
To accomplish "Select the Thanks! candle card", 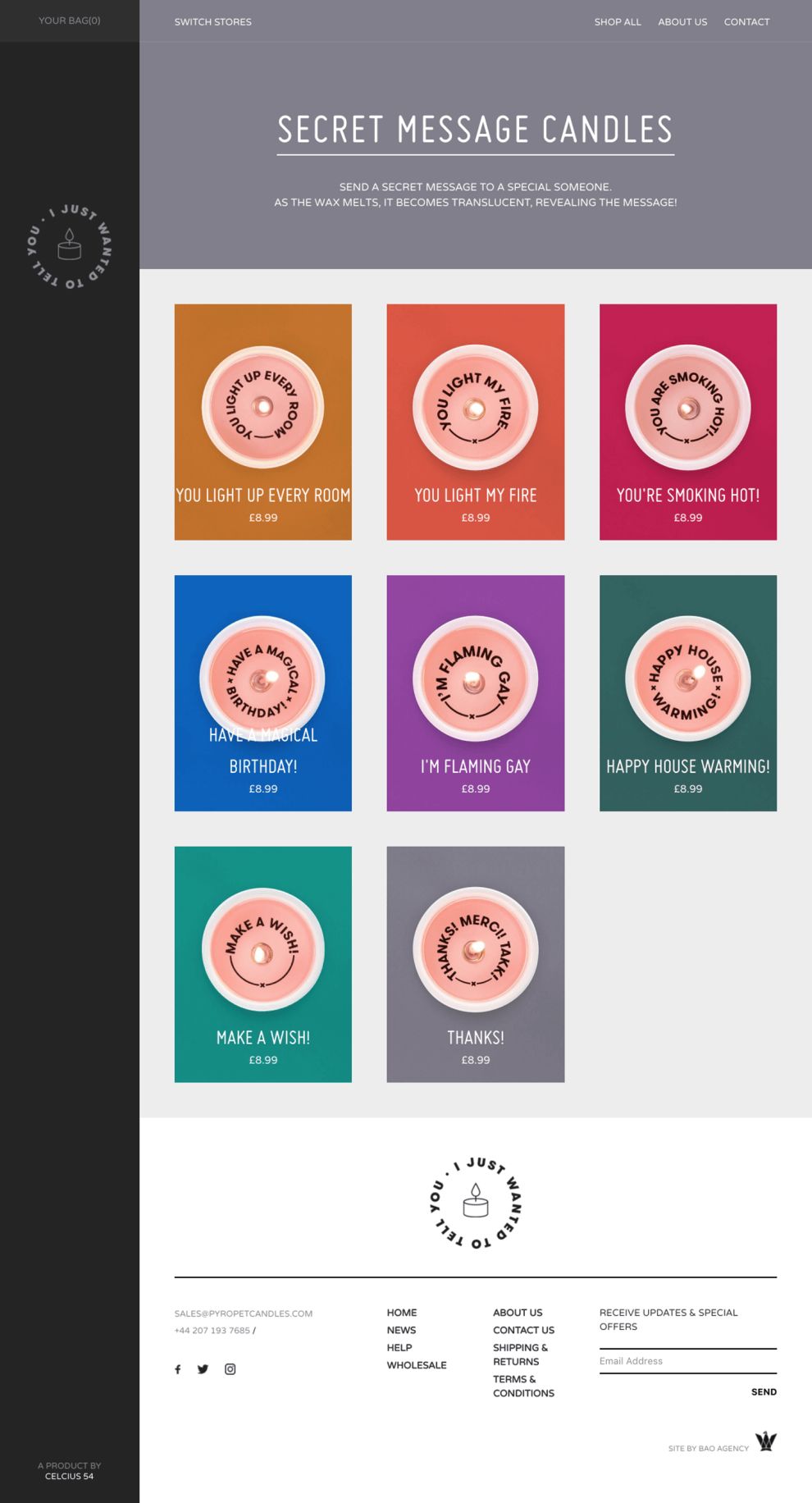I will (475, 963).
